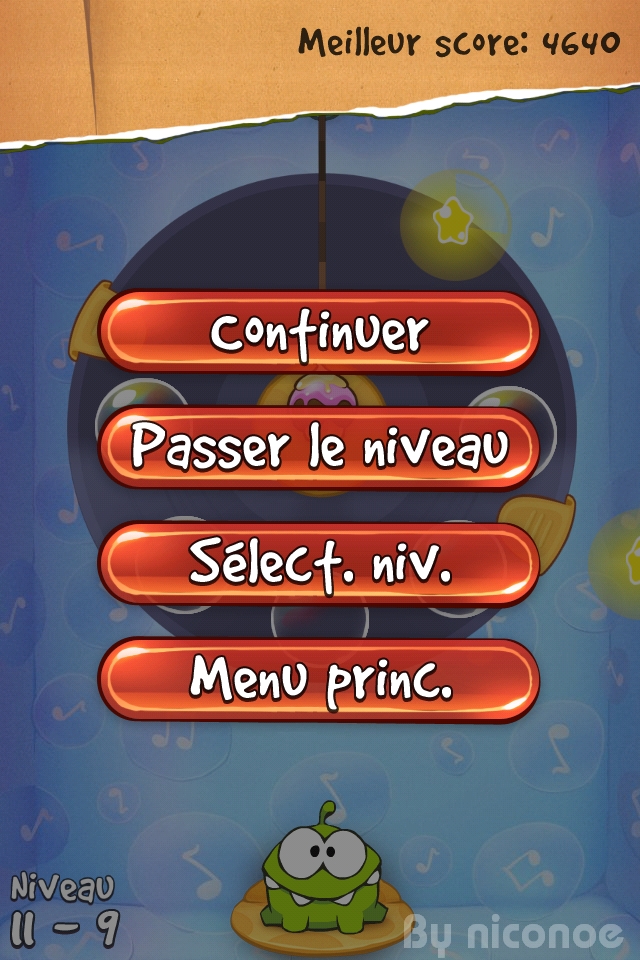This screenshot has height=960, width=640.
Task: Return to Menu princ.
Action: (x=319, y=679)
